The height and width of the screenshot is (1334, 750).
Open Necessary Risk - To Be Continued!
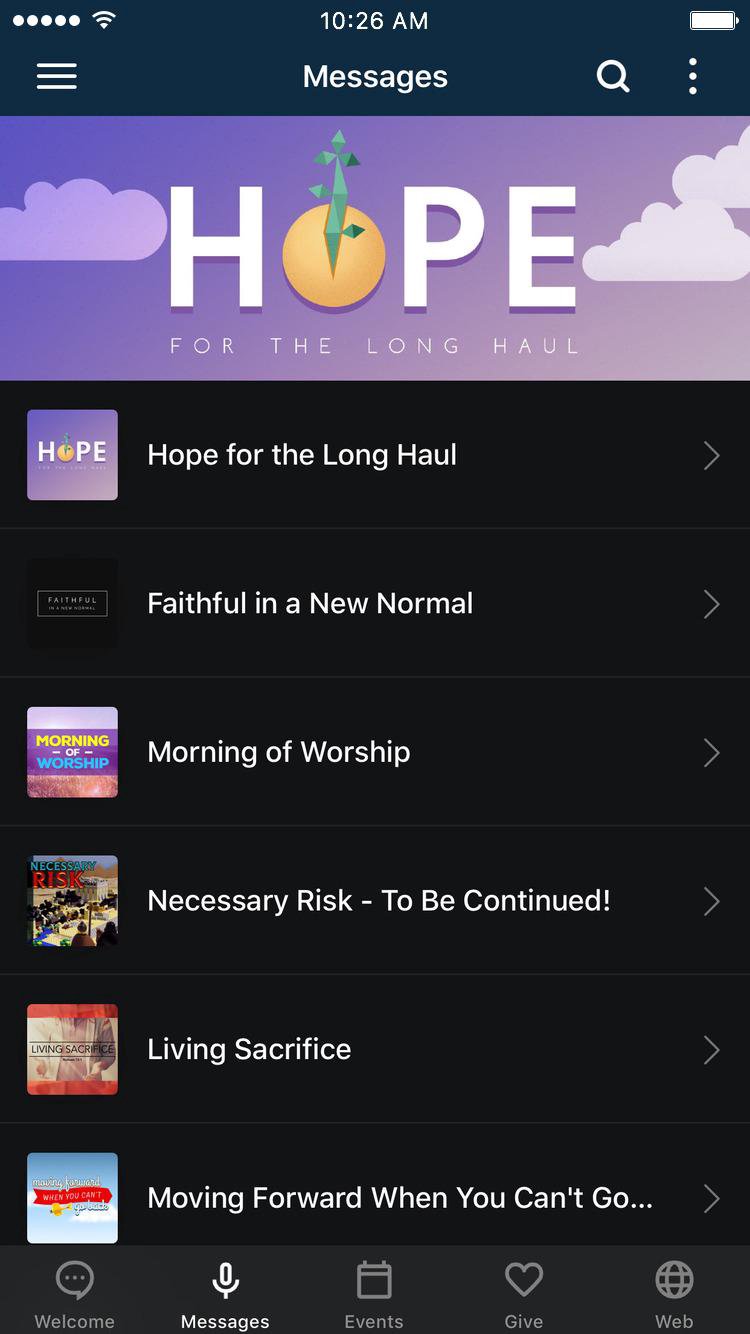pos(375,900)
